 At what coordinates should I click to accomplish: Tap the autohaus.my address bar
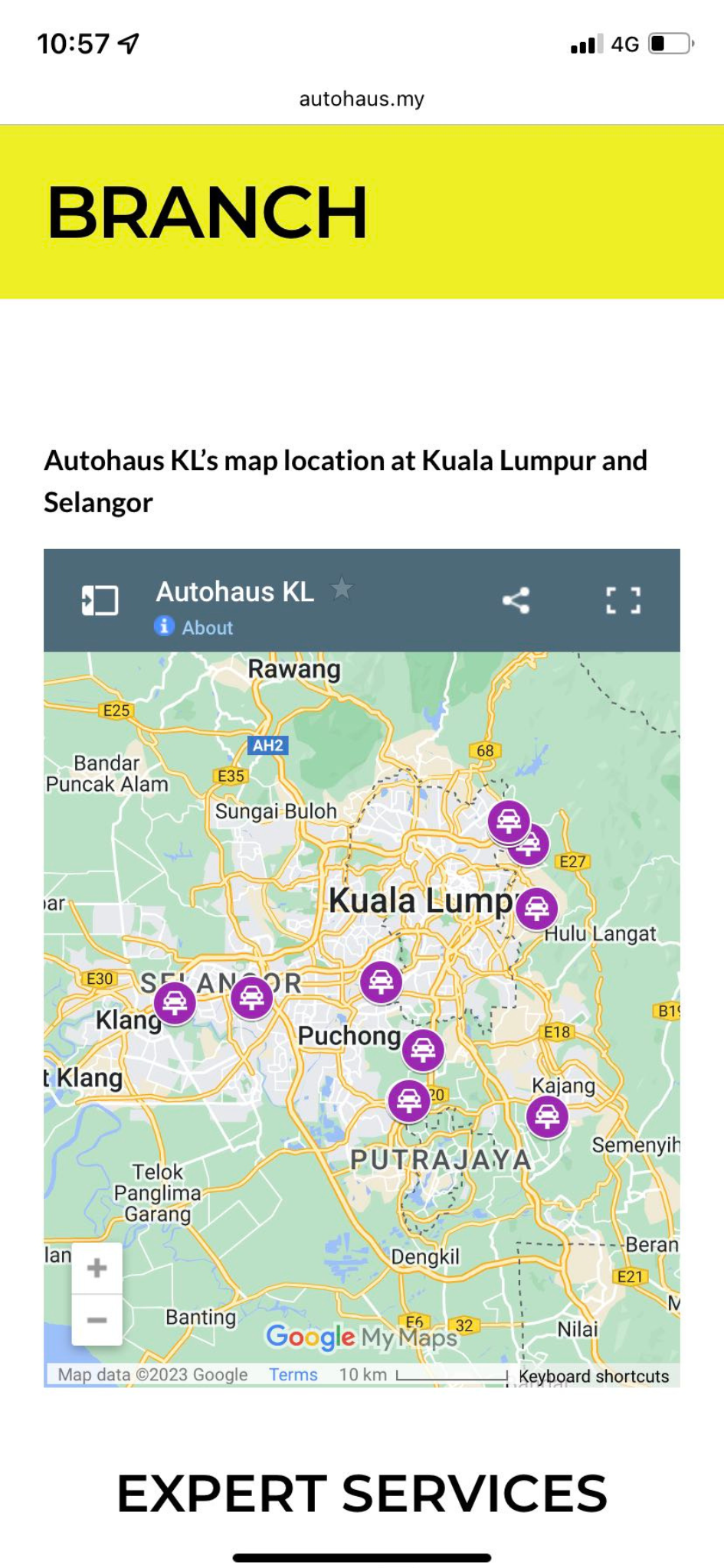(362, 99)
